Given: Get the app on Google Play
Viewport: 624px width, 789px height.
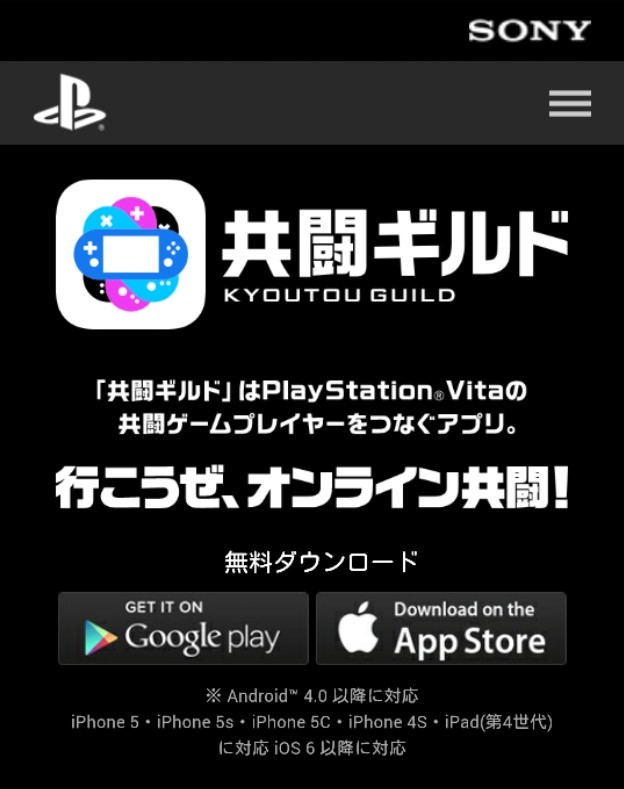Looking at the screenshot, I should click(x=183, y=628).
